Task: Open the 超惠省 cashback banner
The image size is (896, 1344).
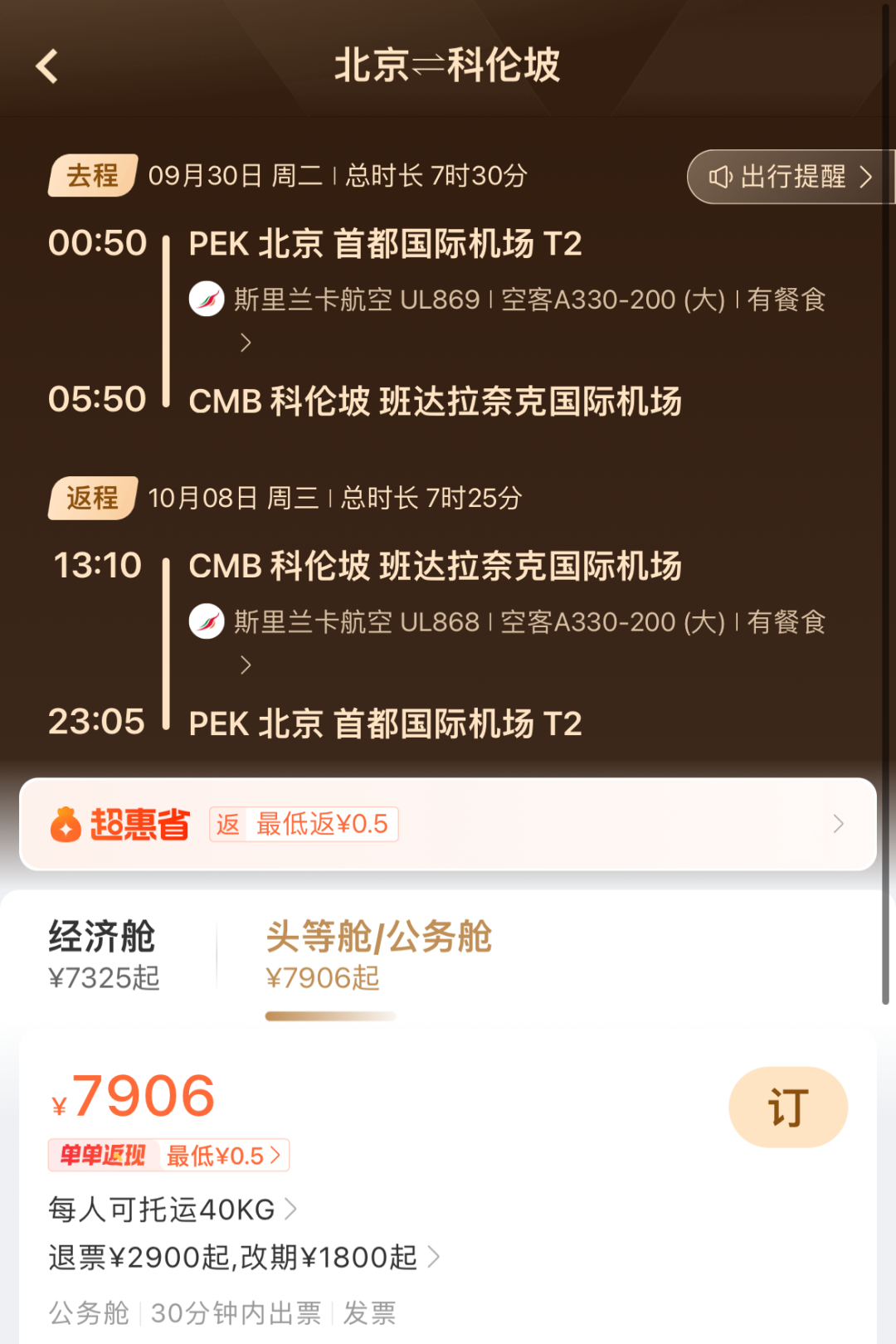Action: [448, 824]
